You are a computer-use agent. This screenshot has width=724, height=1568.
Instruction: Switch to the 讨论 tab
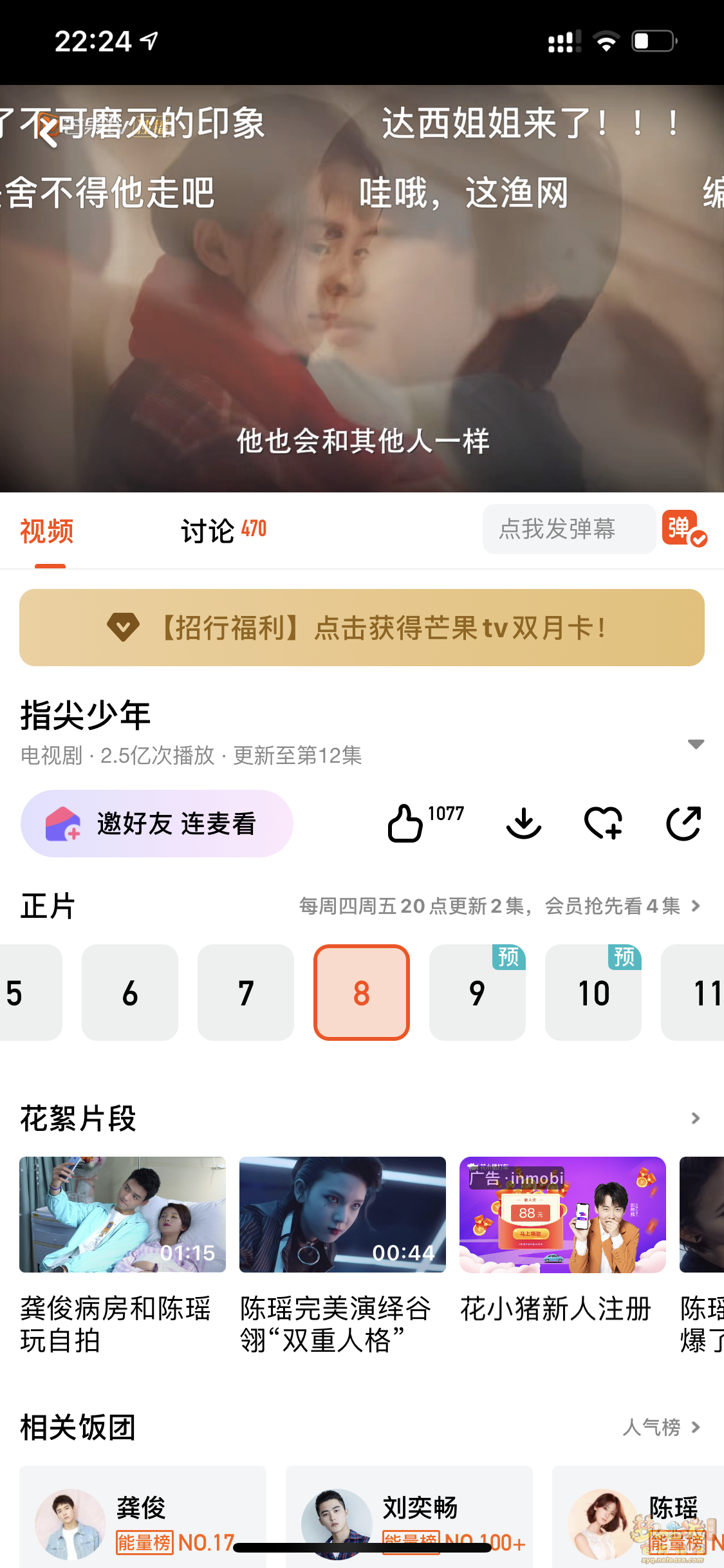(x=223, y=531)
